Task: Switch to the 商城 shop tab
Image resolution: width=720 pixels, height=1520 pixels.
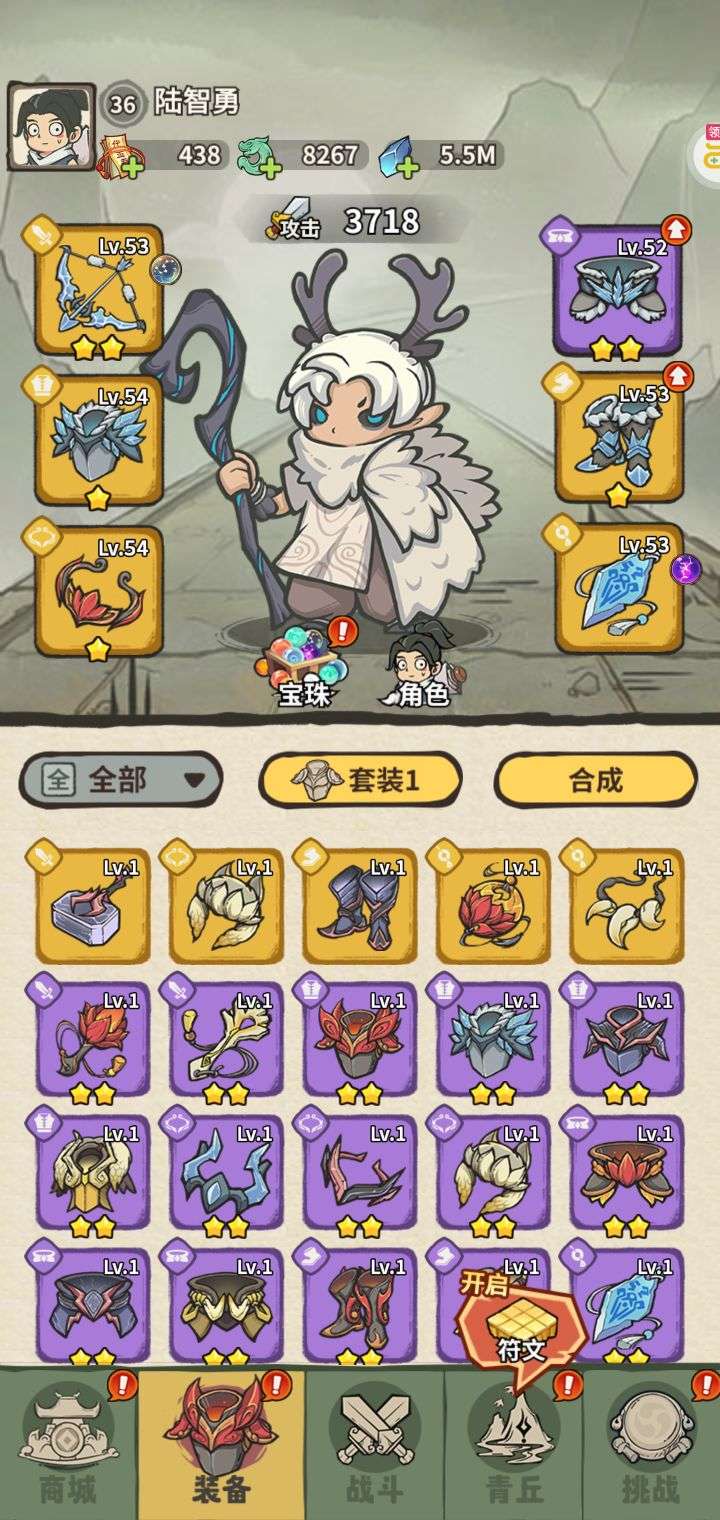Action: 68,1446
